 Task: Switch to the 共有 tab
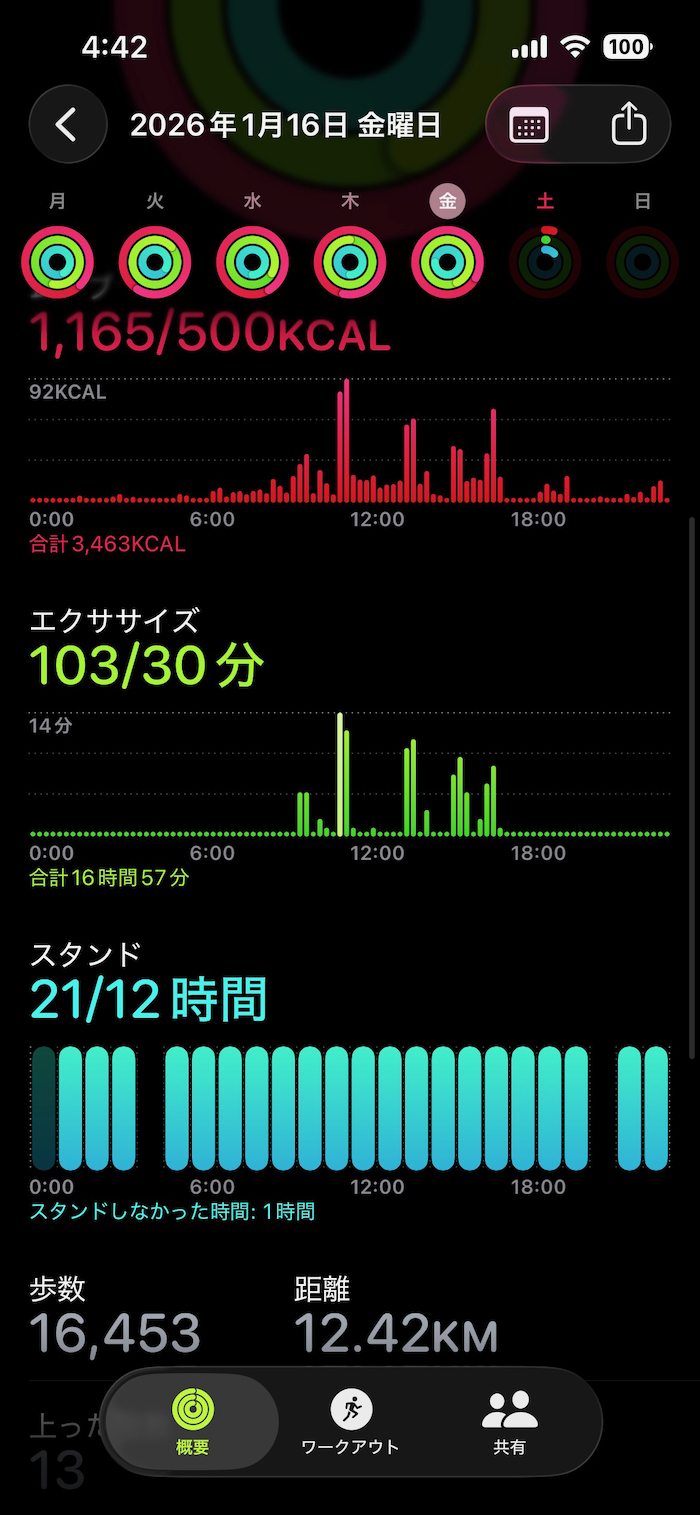tap(509, 1421)
